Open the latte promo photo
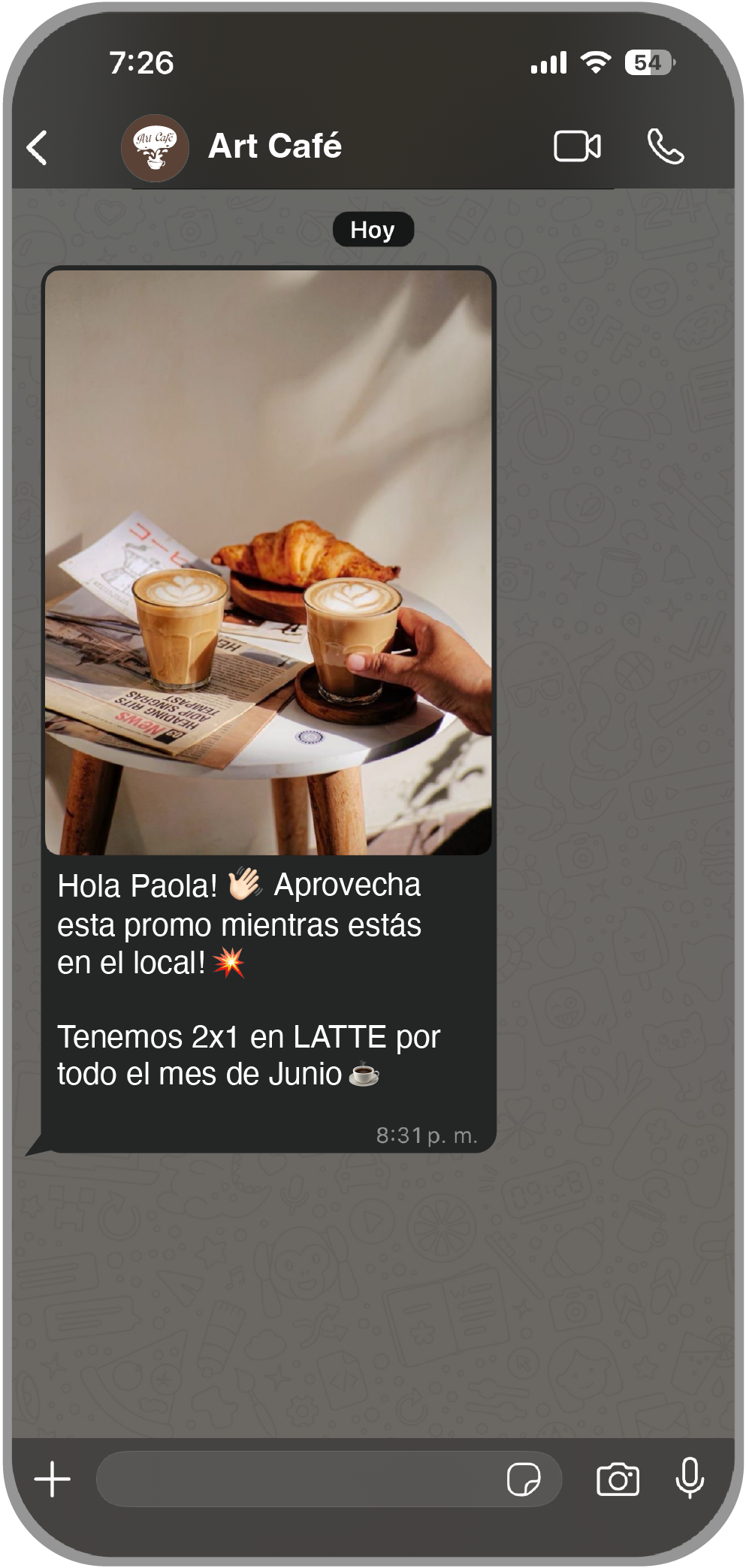This screenshot has height=1568, width=749. 268,562
